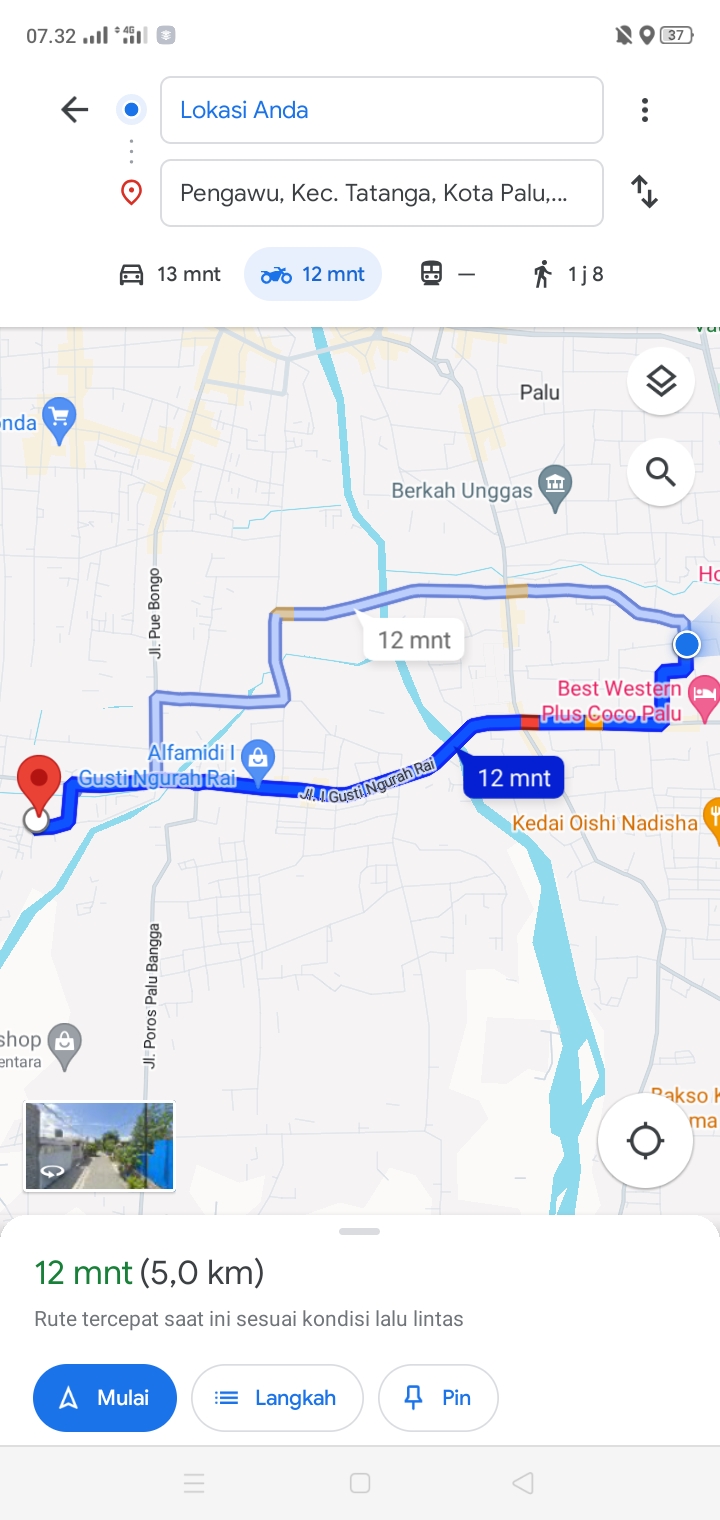Edit the Lokasi Anda starting point field
Viewport: 720px width, 1520px height.
point(382,110)
